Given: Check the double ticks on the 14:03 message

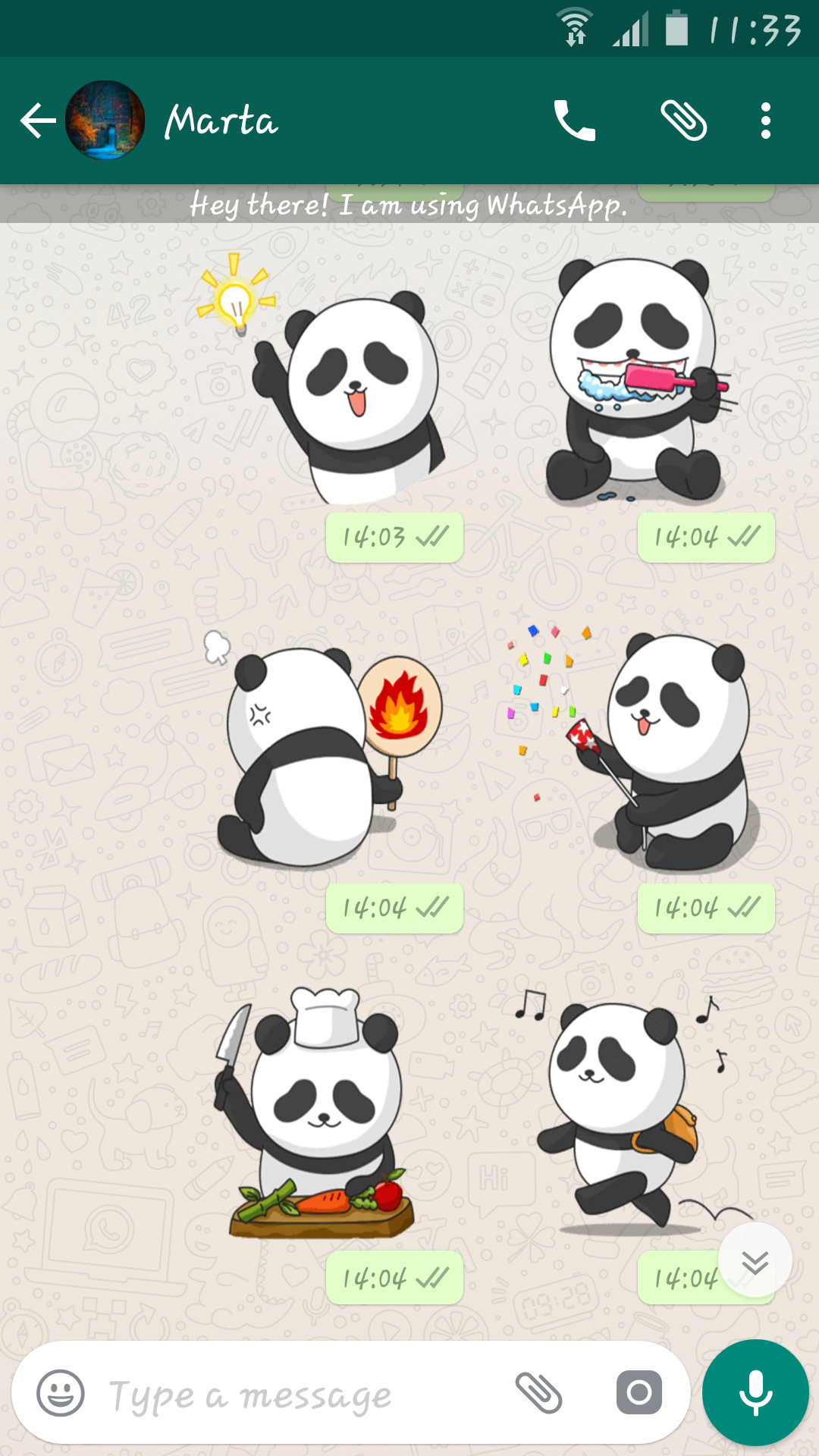Looking at the screenshot, I should pos(432,536).
